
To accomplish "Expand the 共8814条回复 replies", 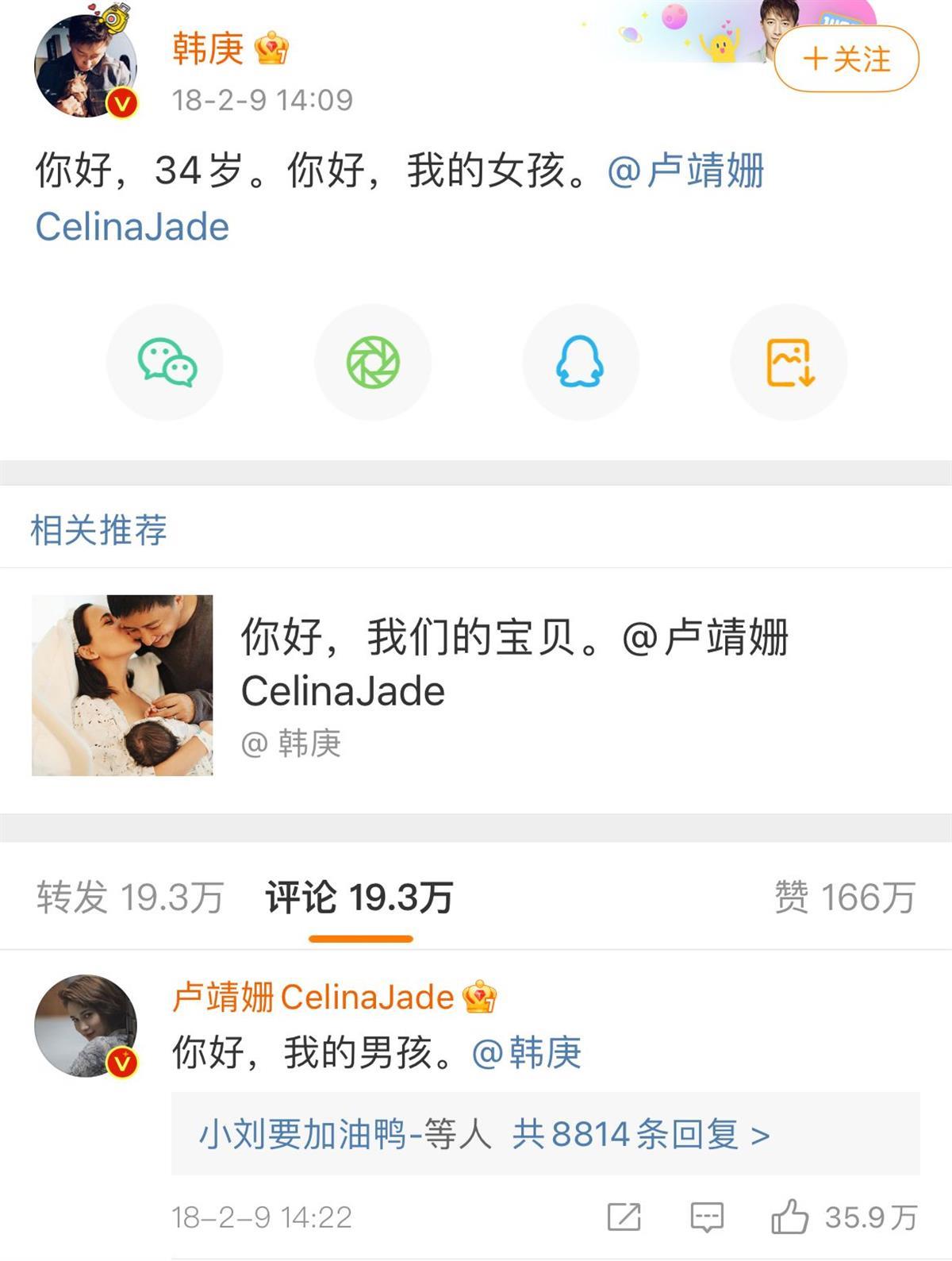I will click(641, 1134).
